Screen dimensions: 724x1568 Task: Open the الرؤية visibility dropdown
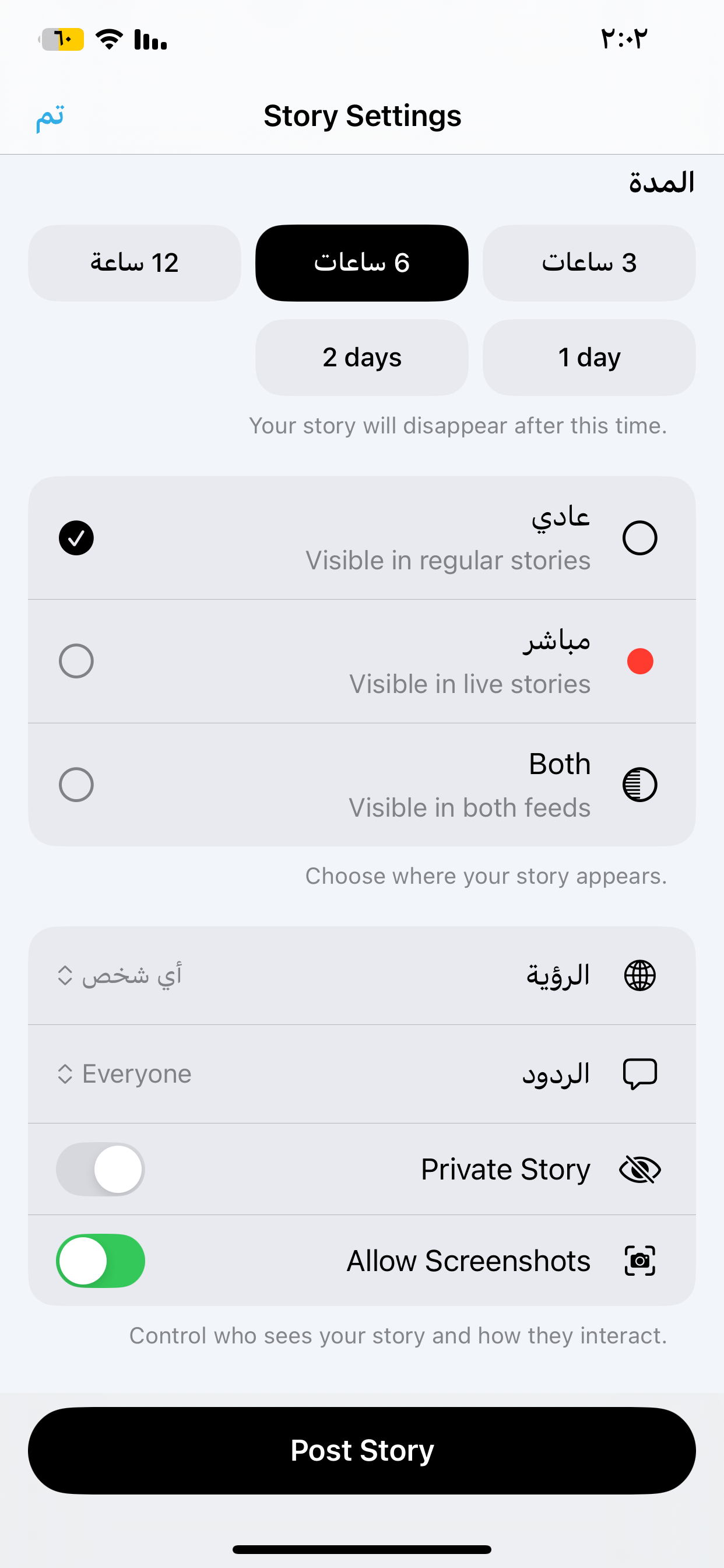(x=121, y=976)
